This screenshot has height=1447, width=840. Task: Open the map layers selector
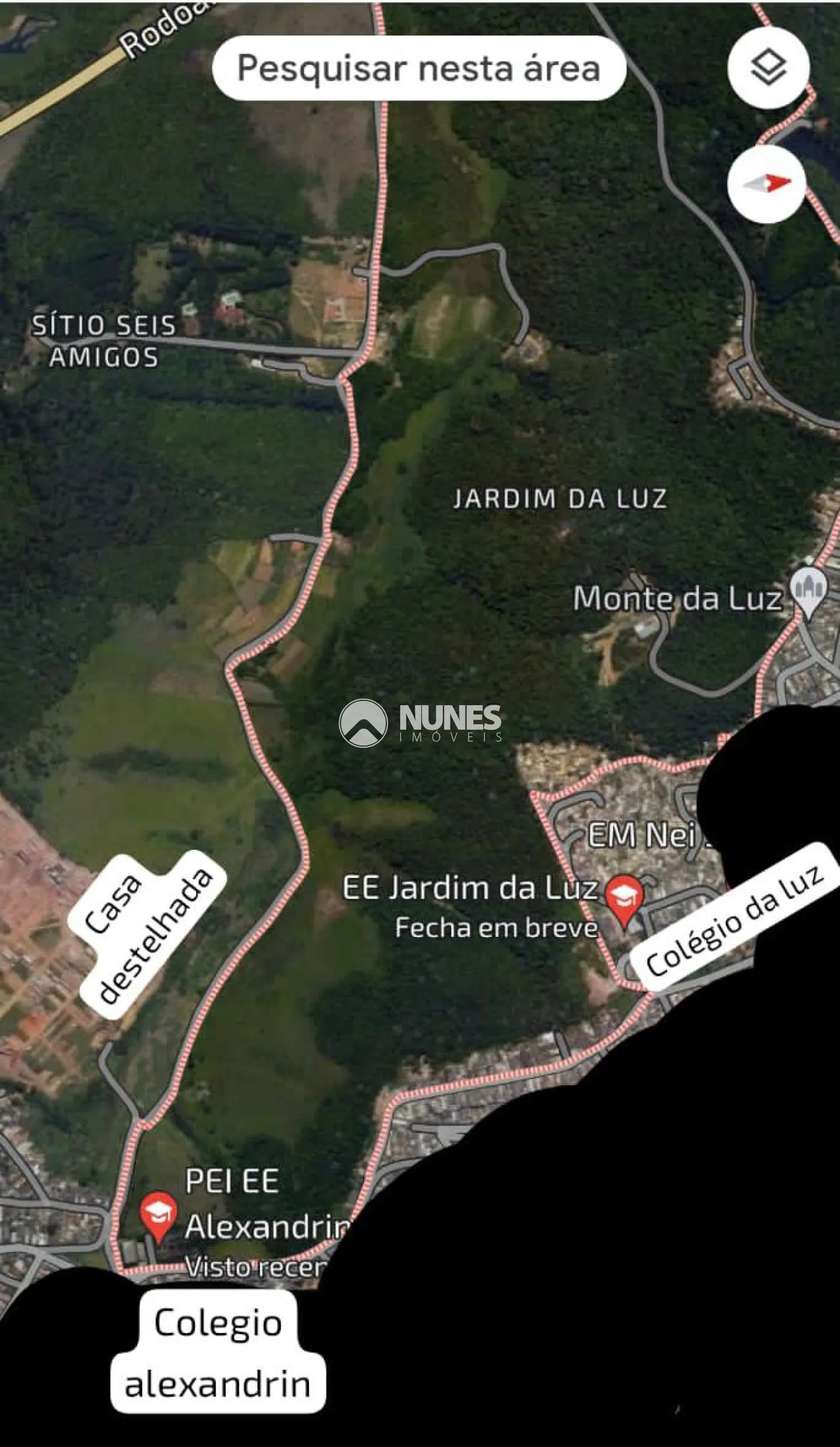(x=768, y=67)
